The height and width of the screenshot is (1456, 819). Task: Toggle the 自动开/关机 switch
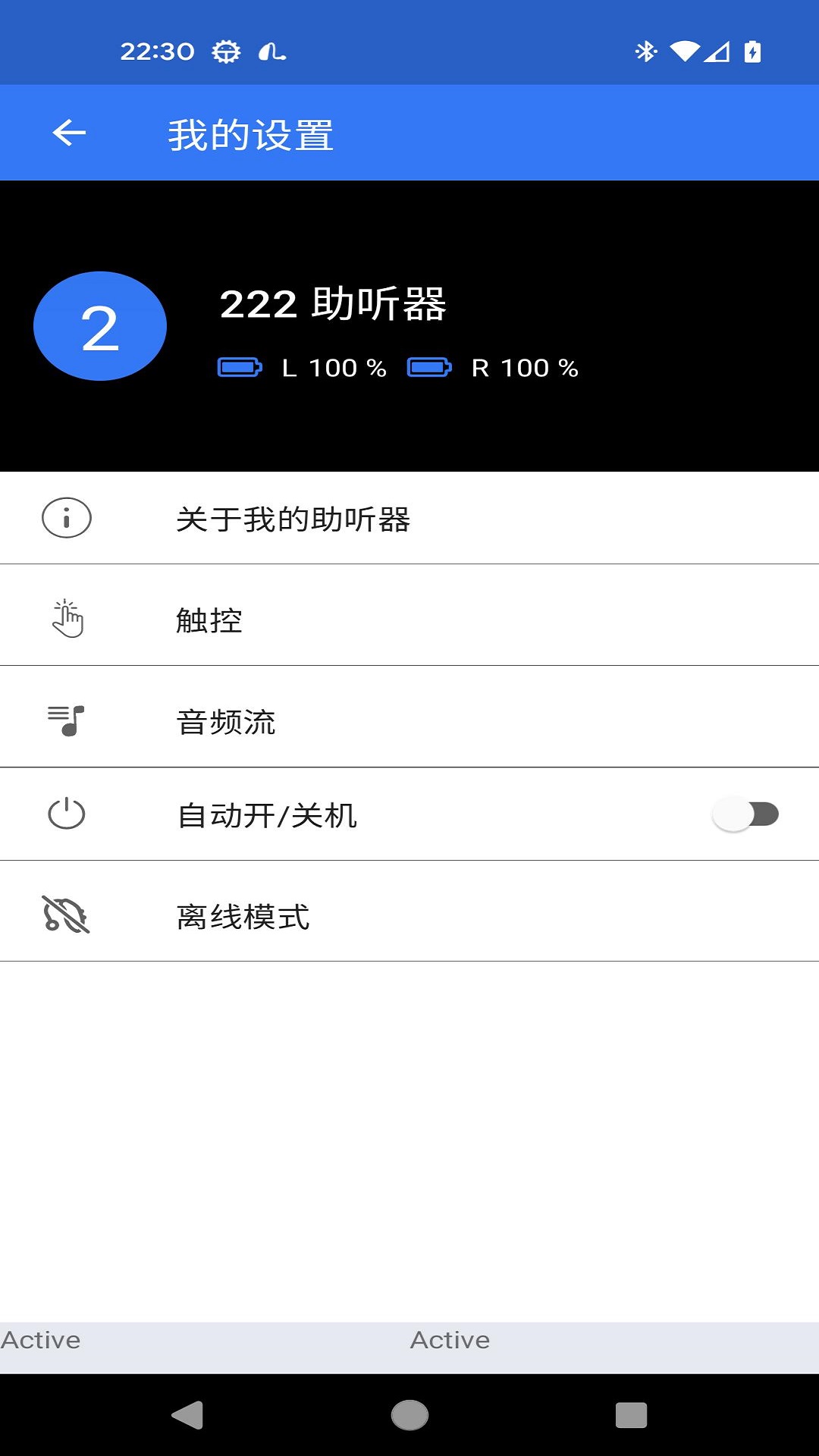coord(745,814)
